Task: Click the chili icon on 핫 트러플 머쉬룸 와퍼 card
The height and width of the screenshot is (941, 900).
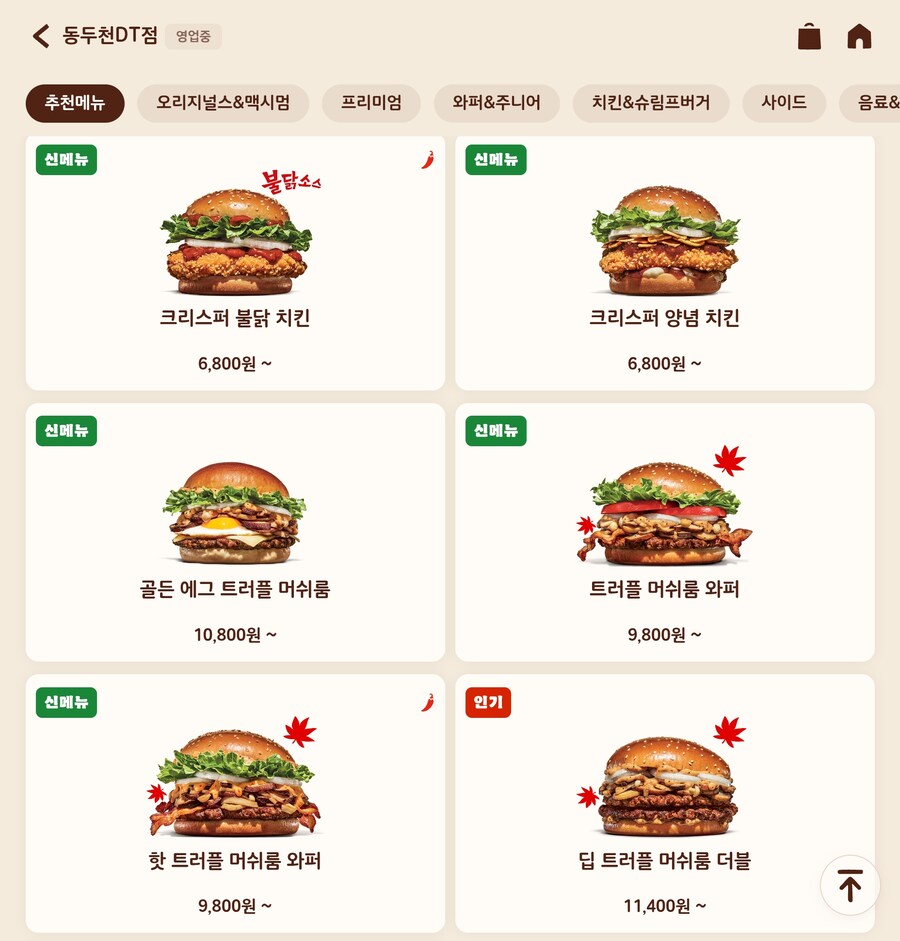Action: click(x=428, y=702)
